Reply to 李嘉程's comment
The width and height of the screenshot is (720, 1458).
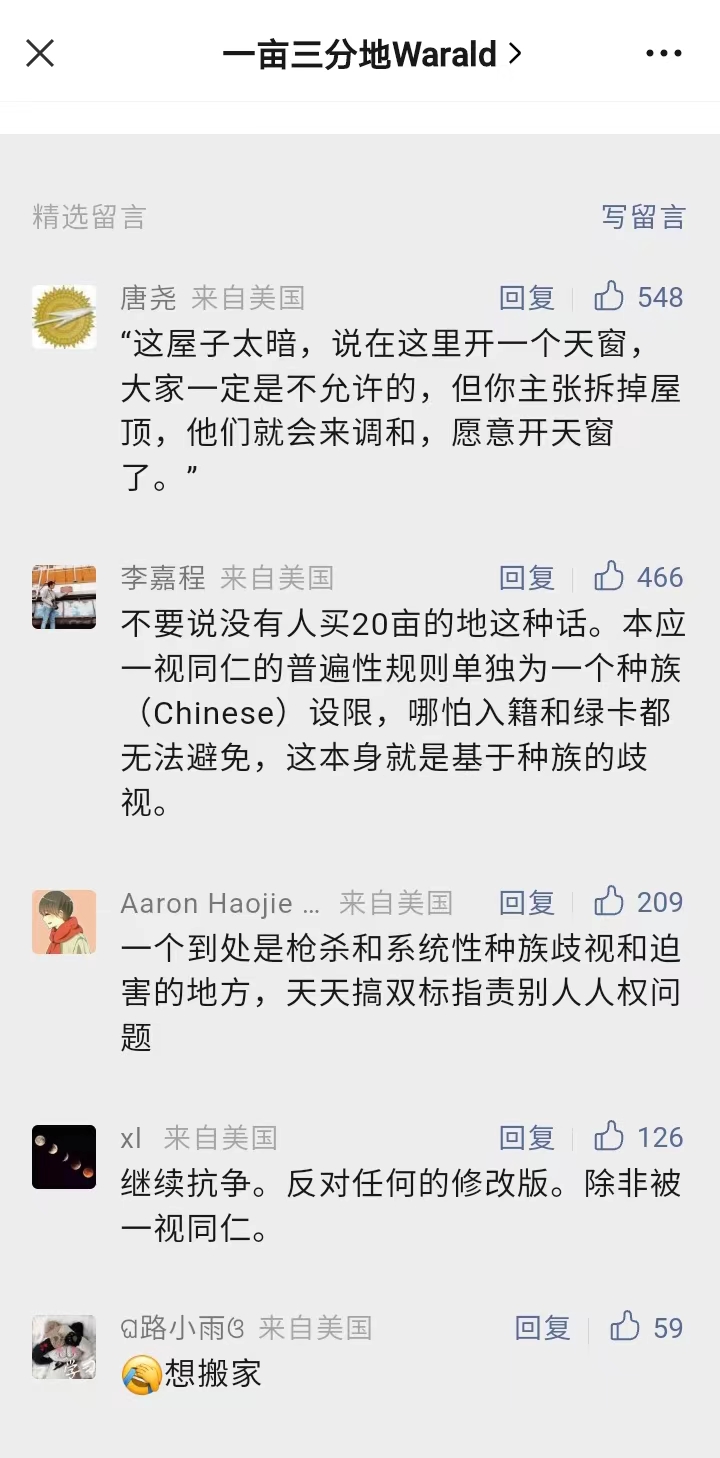527,578
